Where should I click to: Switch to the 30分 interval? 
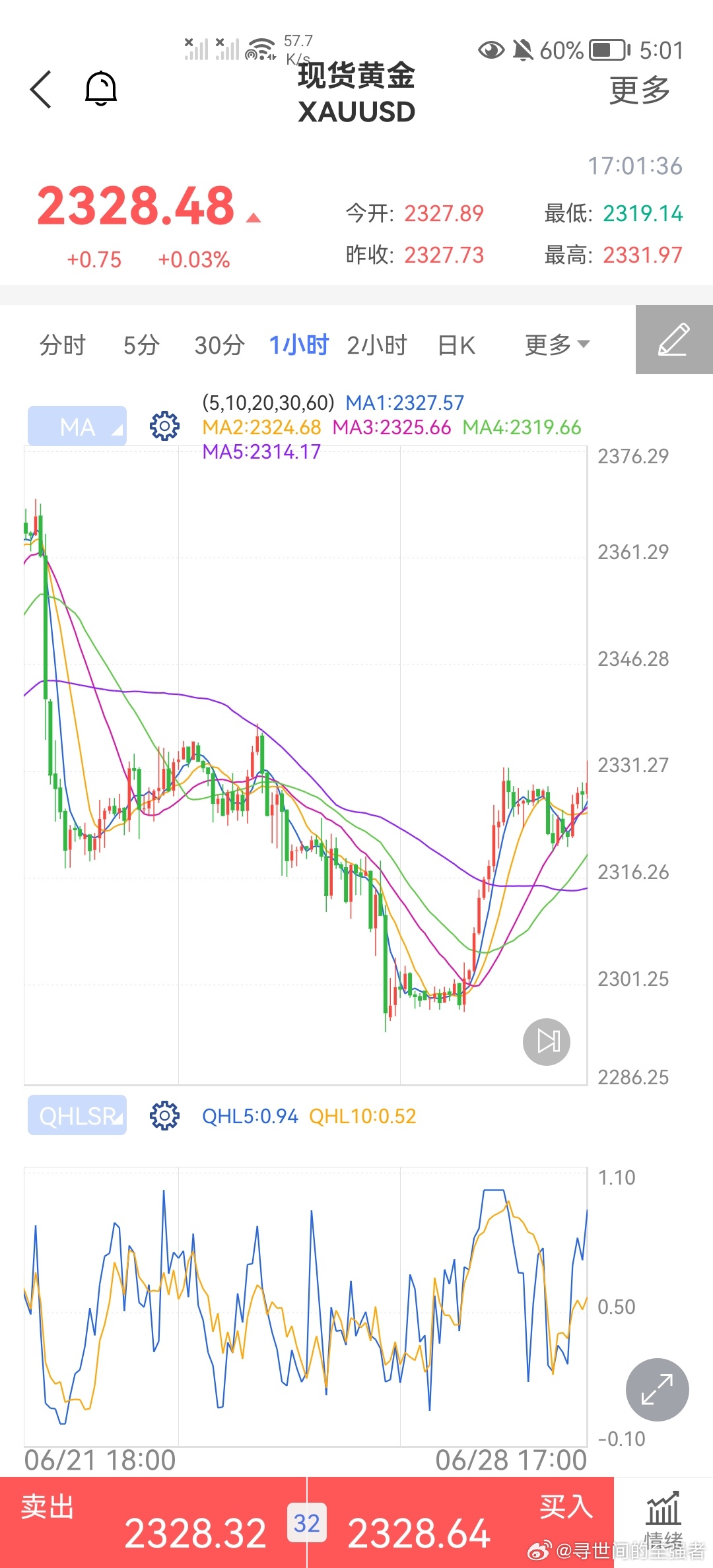tap(219, 345)
